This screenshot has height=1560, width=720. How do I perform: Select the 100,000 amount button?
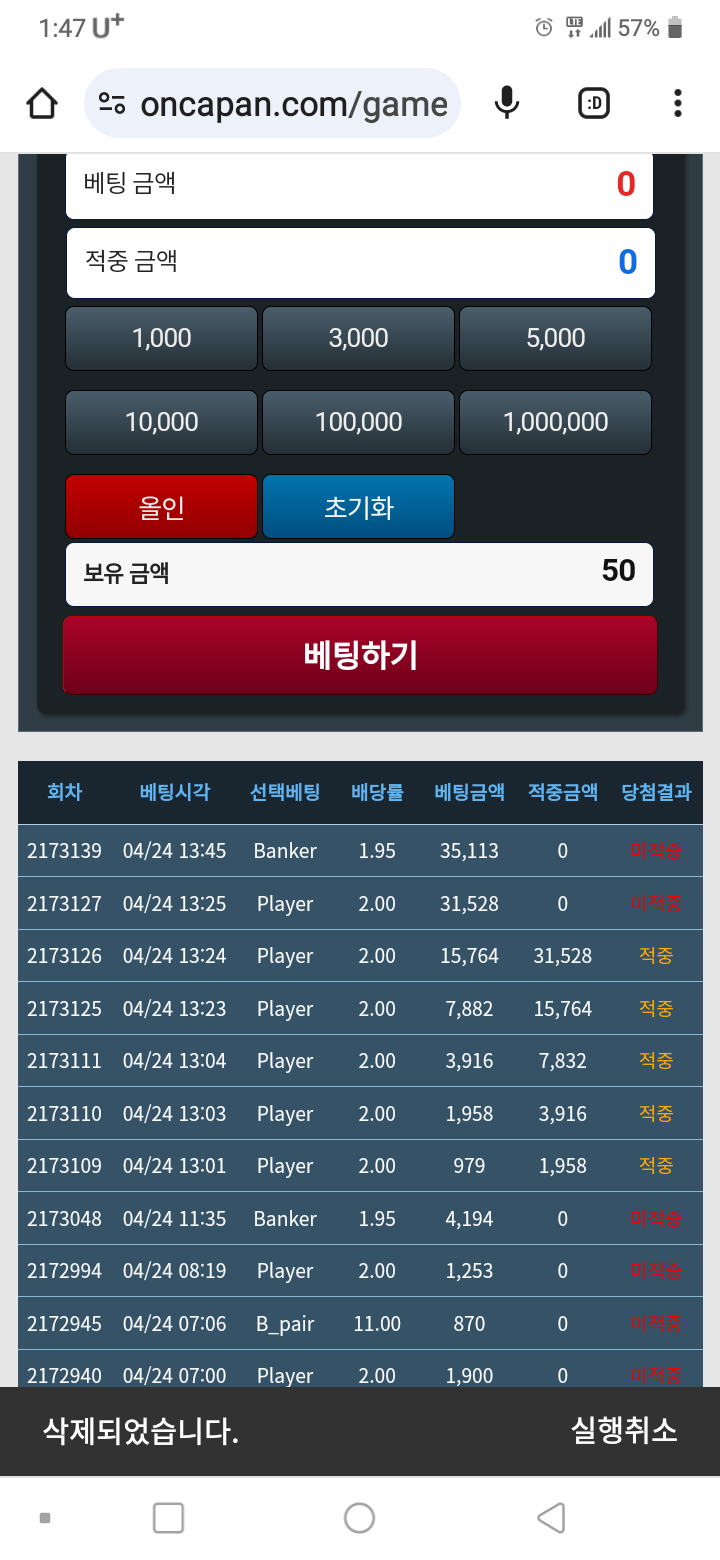pyautogui.click(x=358, y=422)
